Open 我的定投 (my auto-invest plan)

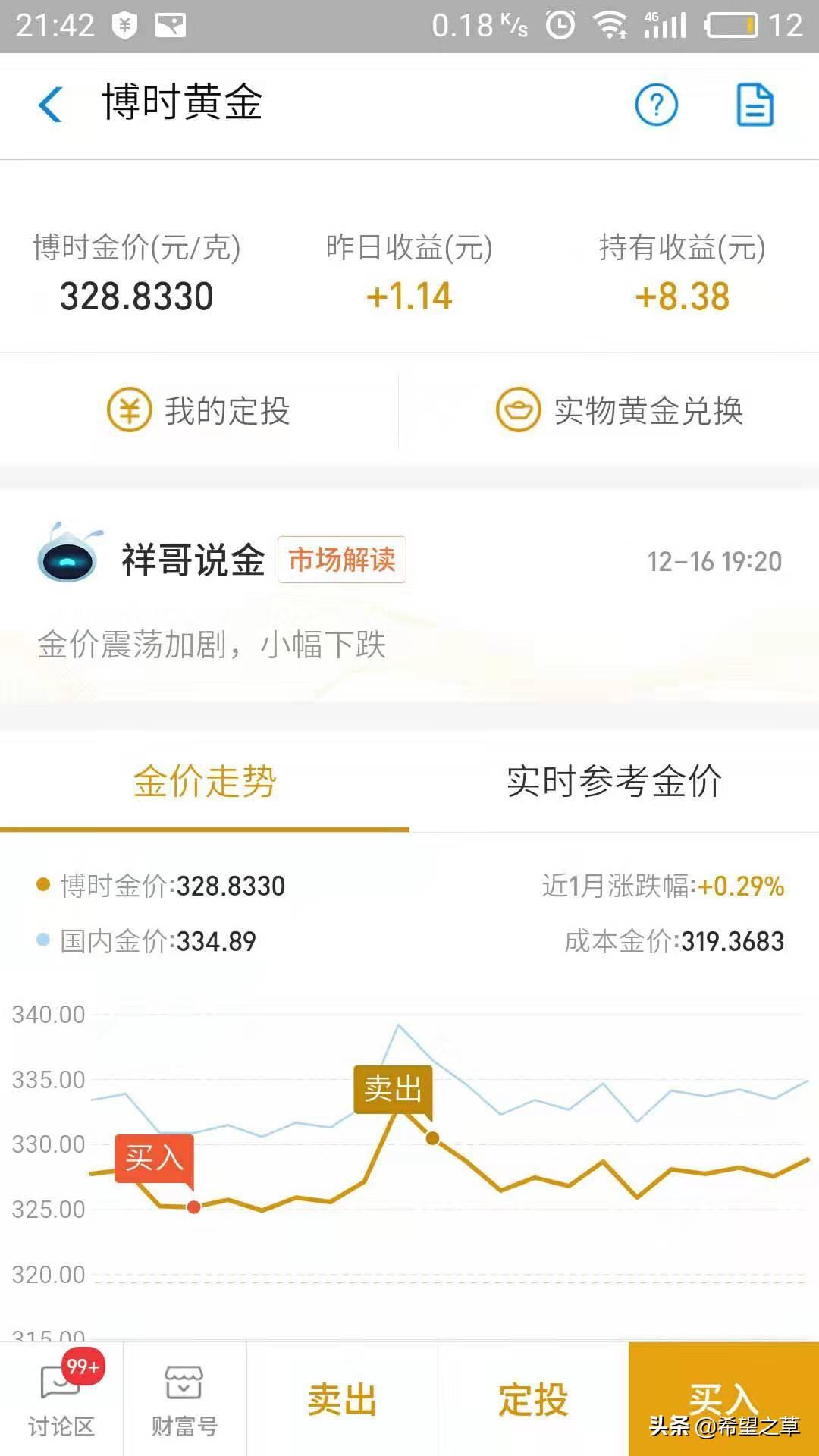pos(199,410)
